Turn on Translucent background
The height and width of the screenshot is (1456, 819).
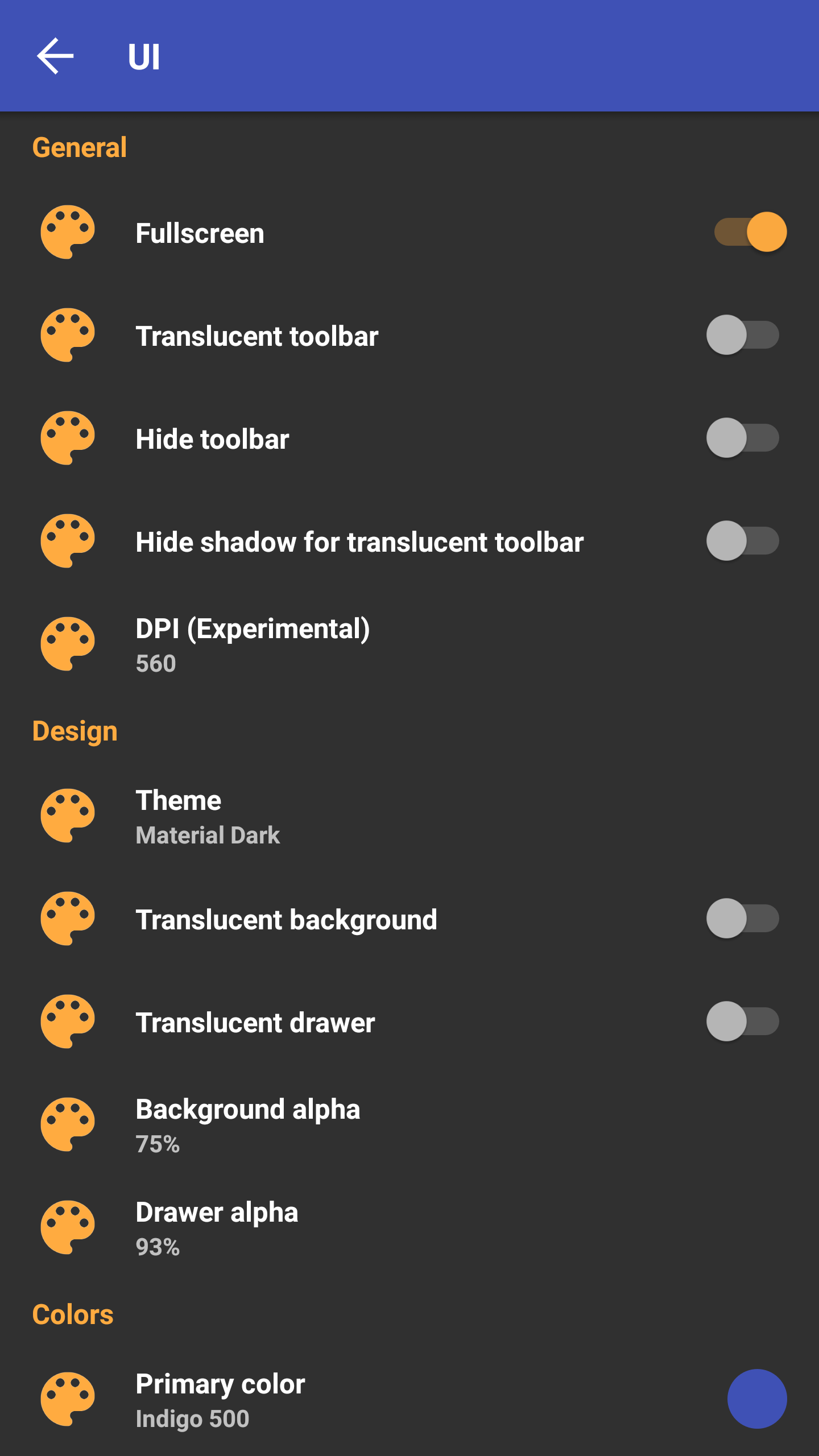(x=743, y=919)
